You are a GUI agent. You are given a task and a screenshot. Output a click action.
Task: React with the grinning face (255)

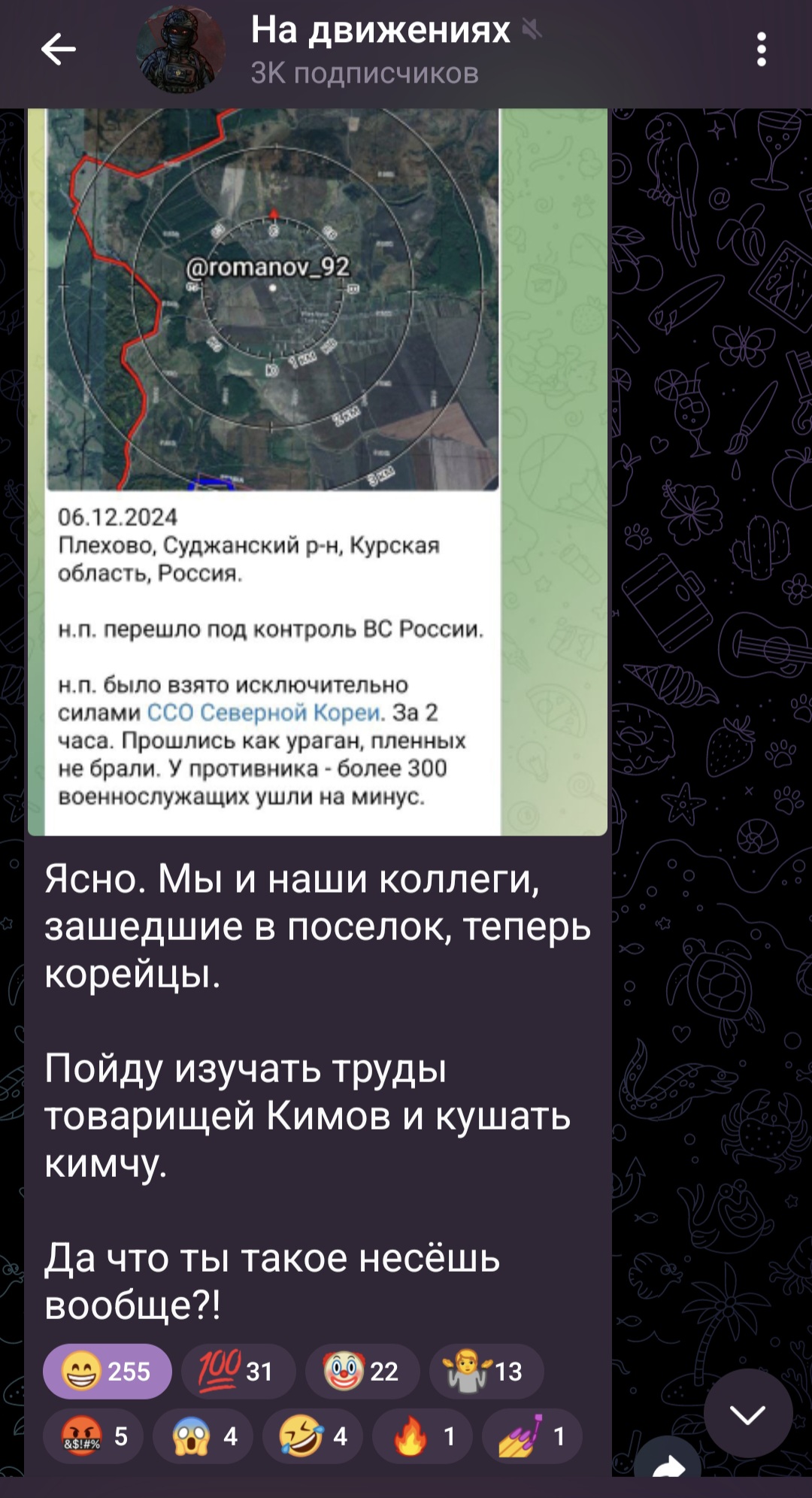[x=108, y=1371]
